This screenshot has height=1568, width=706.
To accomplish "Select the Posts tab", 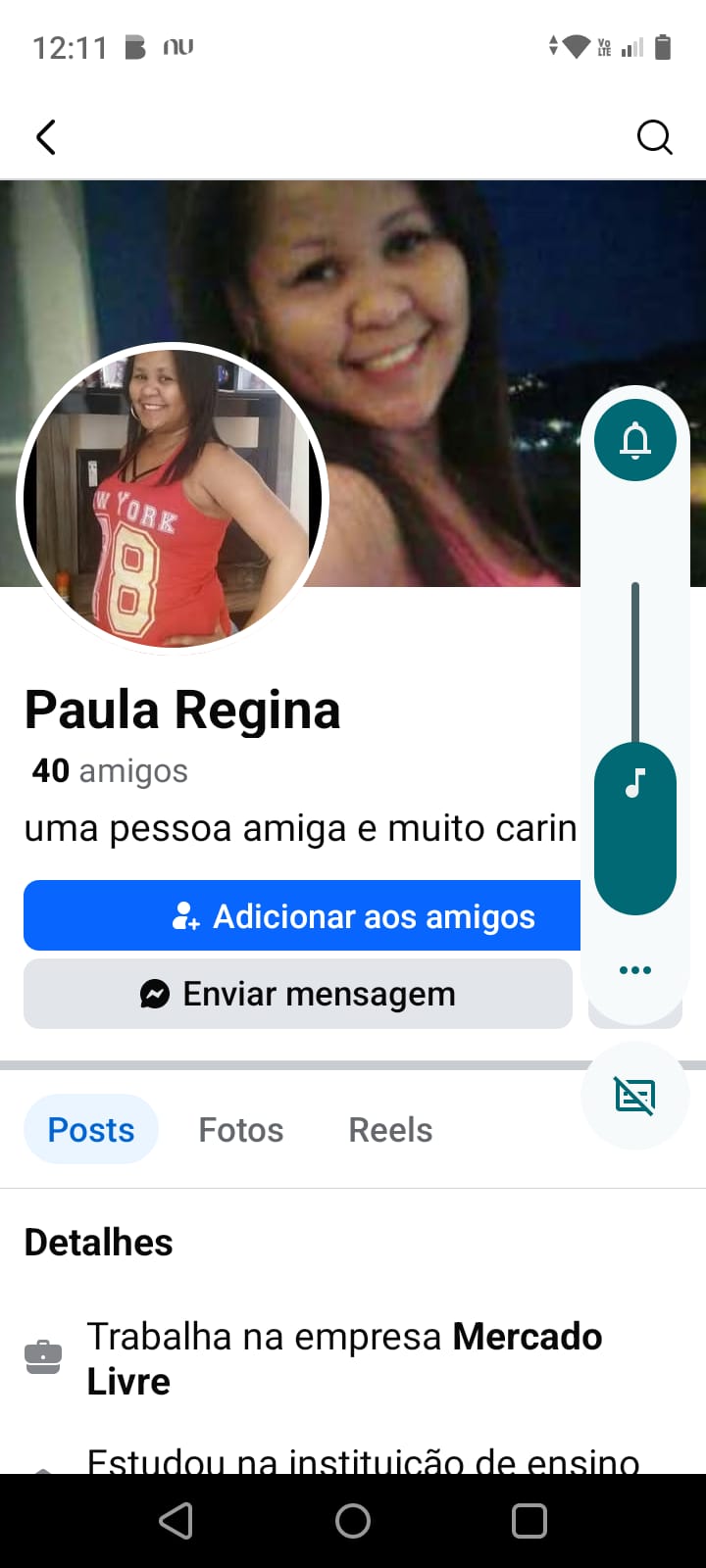I will (x=91, y=1130).
